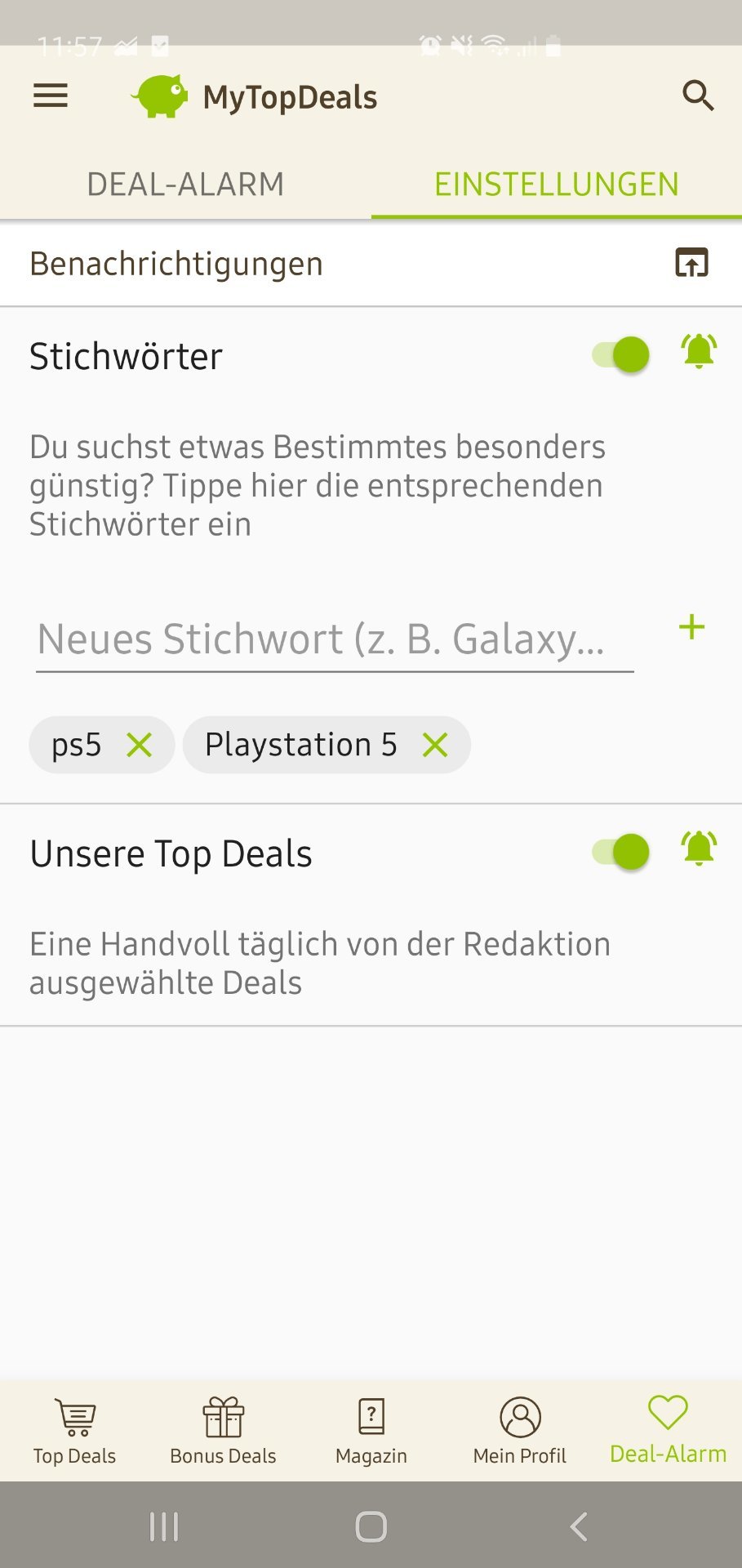Remove the Playstation 5 keyword chip
Image resolution: width=742 pixels, height=1568 pixels.
pyautogui.click(x=435, y=745)
